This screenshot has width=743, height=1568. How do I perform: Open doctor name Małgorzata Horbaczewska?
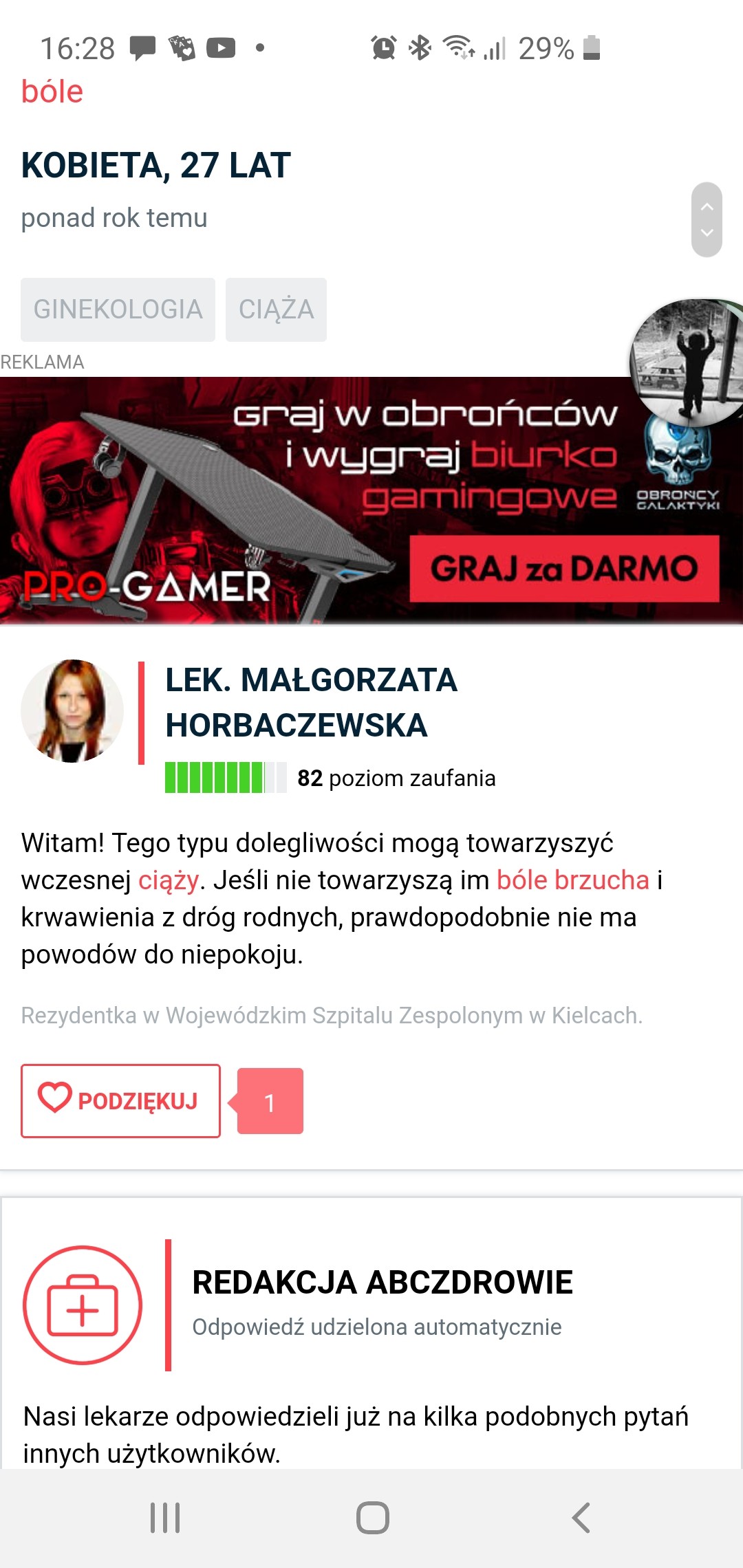click(311, 702)
